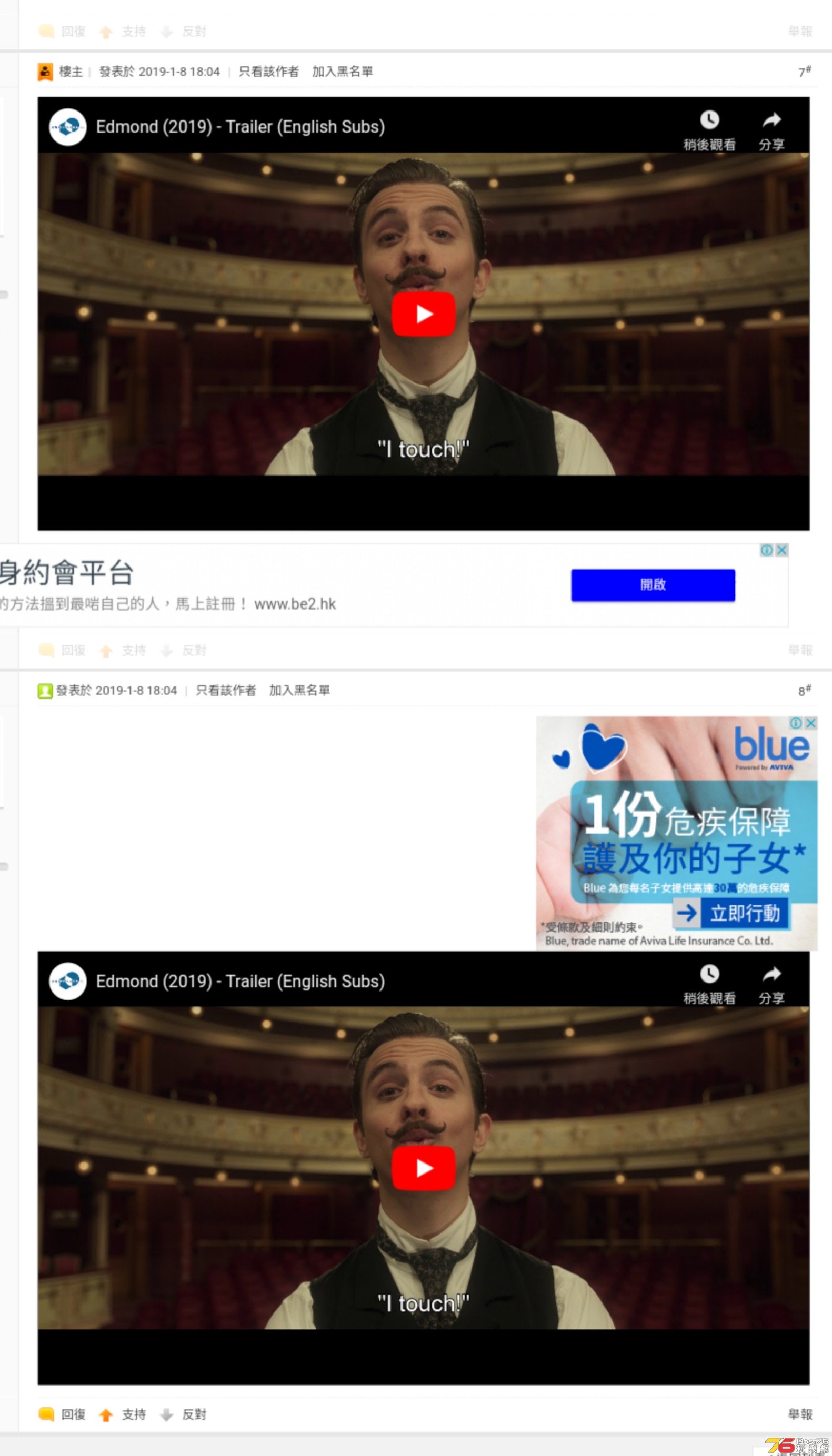The width and height of the screenshot is (832, 1456).
Task: Open the Edmond trailer title in post 8
Action: (240, 981)
